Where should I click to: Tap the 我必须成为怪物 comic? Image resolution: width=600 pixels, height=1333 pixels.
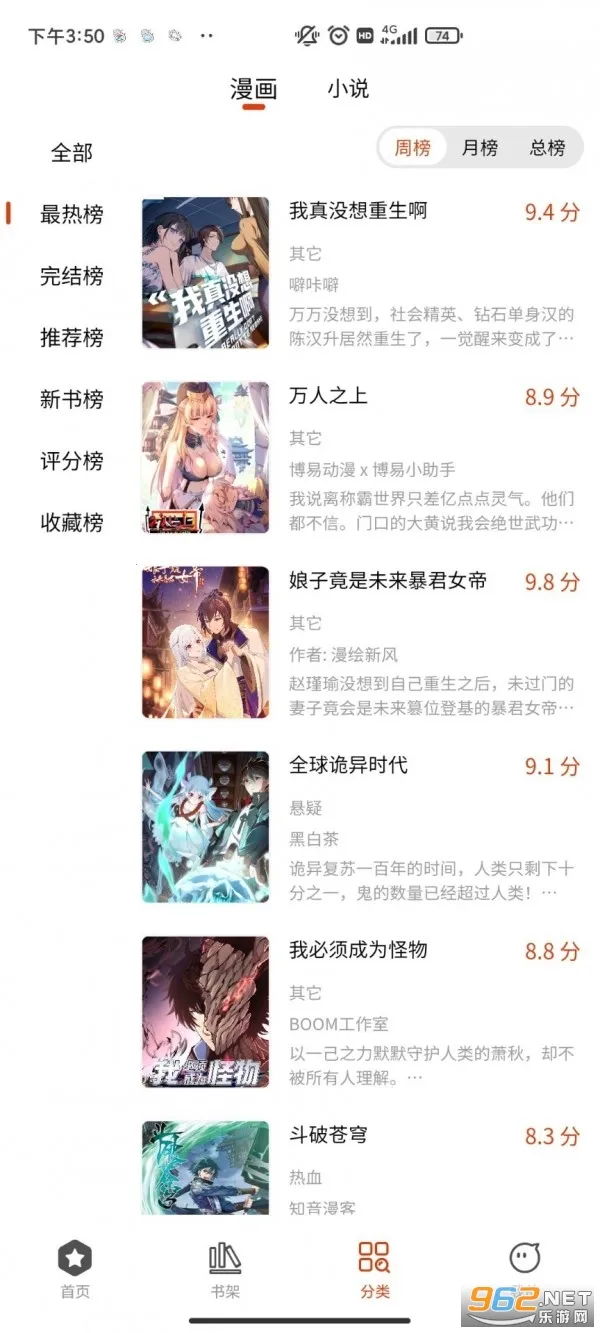(358, 951)
